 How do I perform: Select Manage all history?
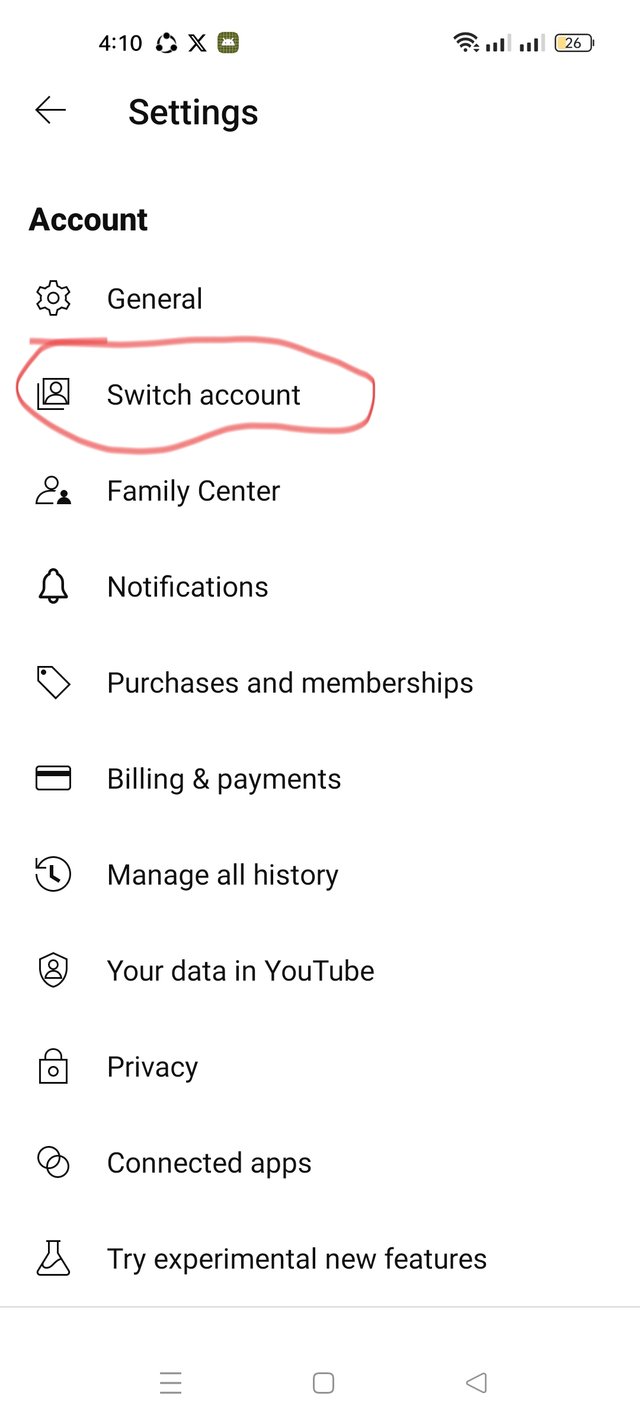(222, 875)
